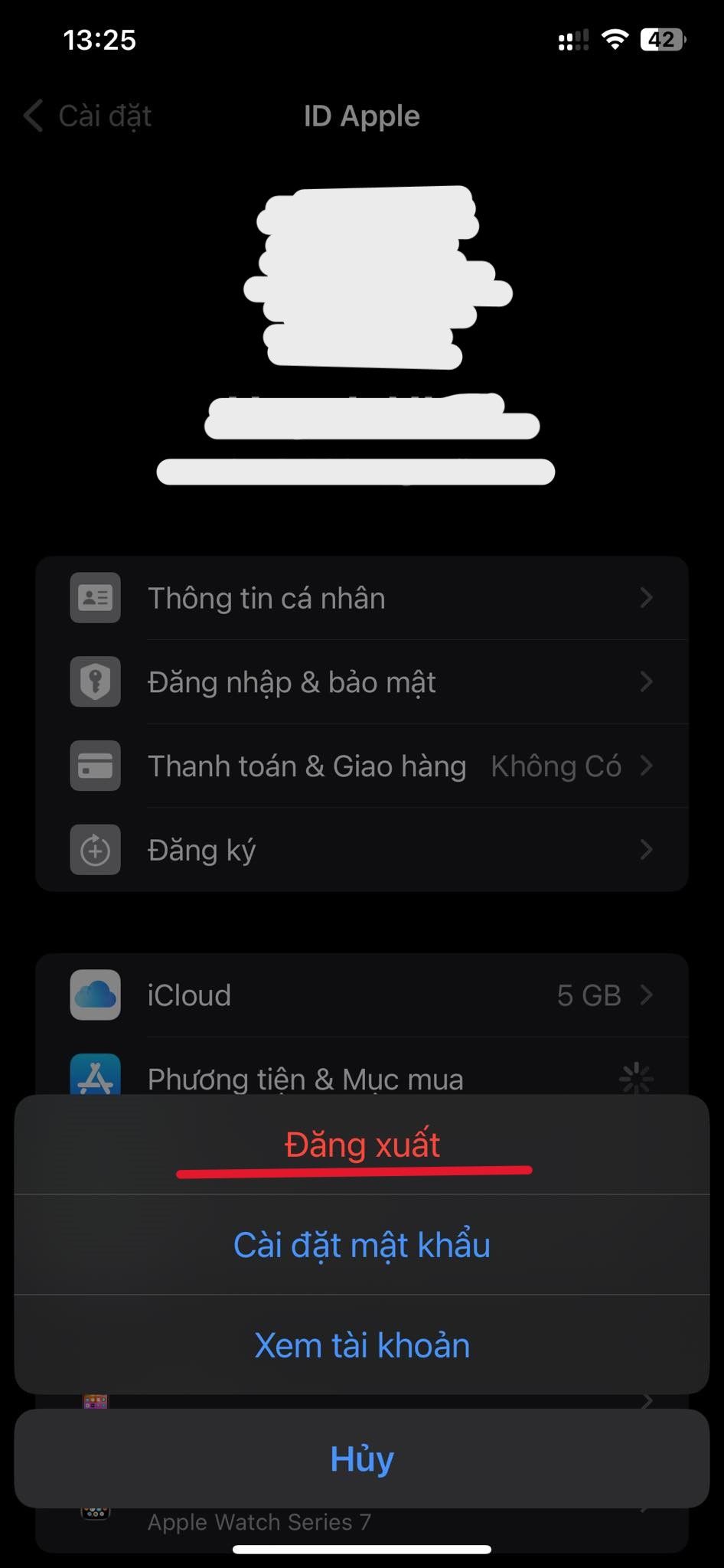Image resolution: width=724 pixels, height=1568 pixels.
Task: Open Đăng nhập & bảo mật
Action: point(362,681)
